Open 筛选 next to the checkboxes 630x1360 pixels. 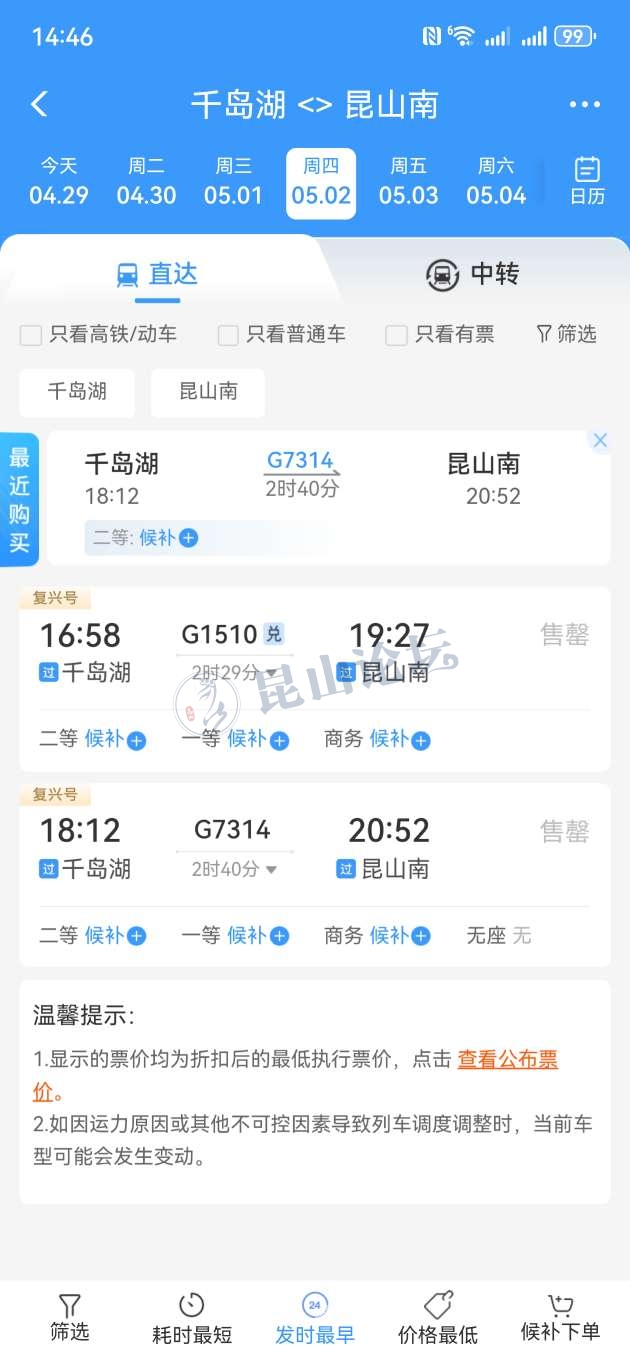pyautogui.click(x=566, y=334)
